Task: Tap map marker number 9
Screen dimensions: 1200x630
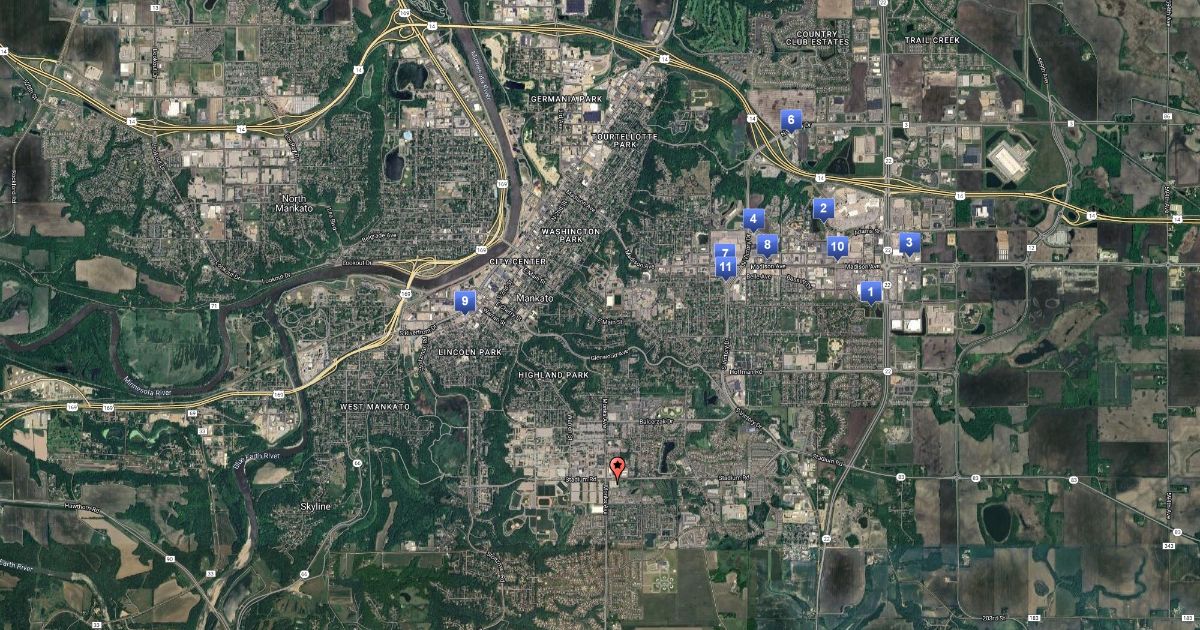Action: tap(464, 299)
